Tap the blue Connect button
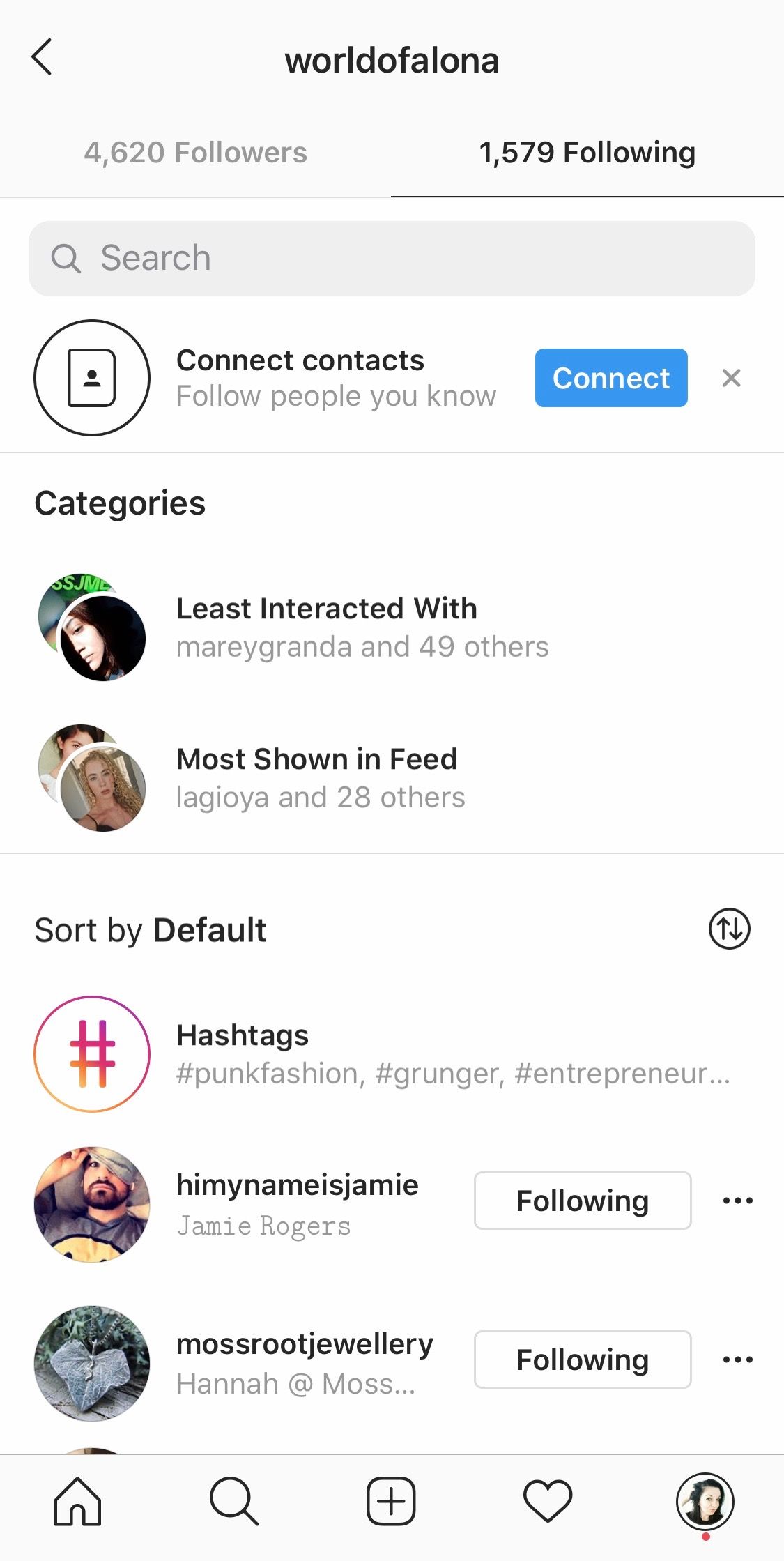784x1561 pixels. pyautogui.click(x=611, y=378)
